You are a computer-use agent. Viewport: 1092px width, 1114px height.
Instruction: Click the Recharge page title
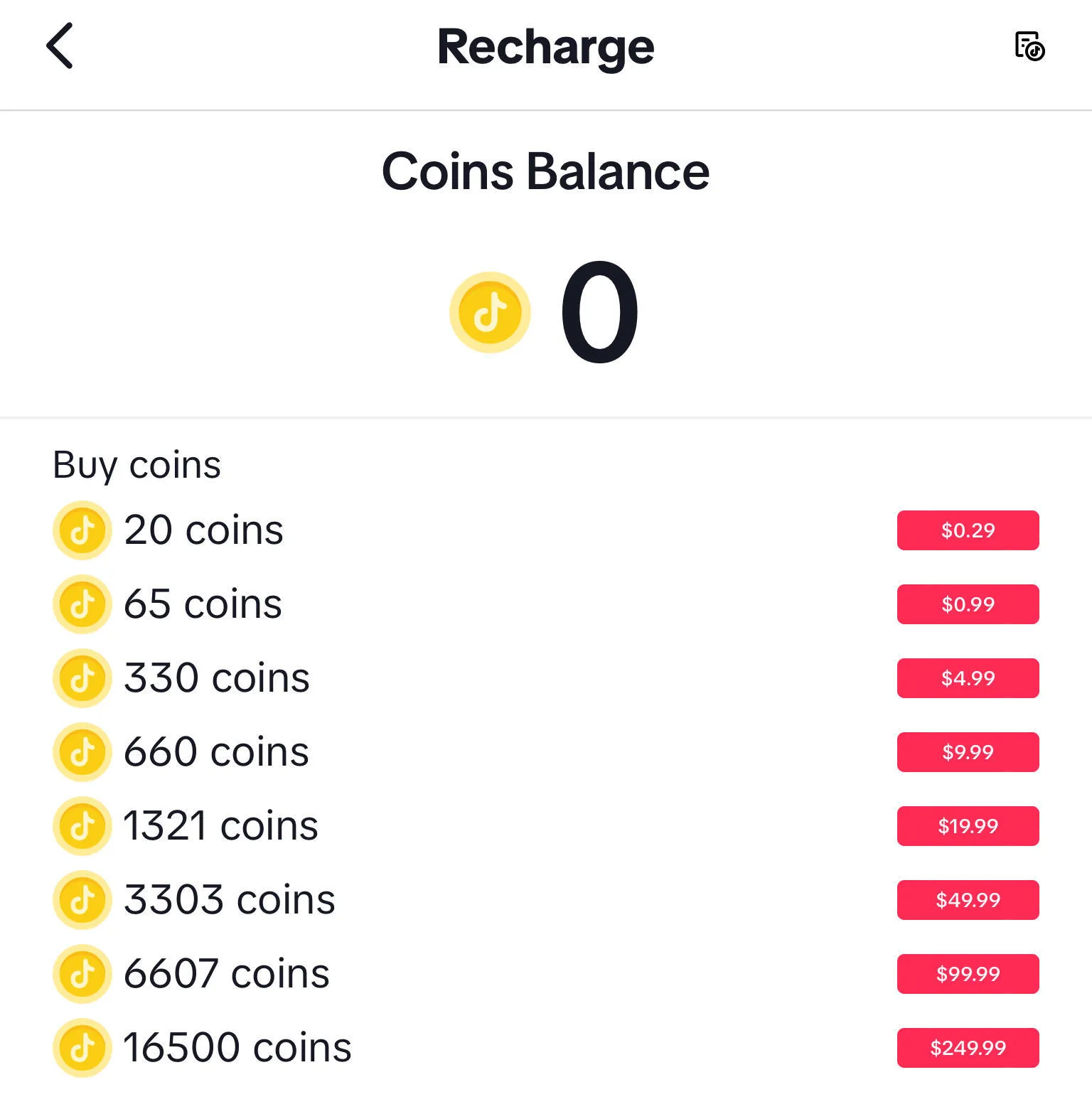click(x=545, y=47)
